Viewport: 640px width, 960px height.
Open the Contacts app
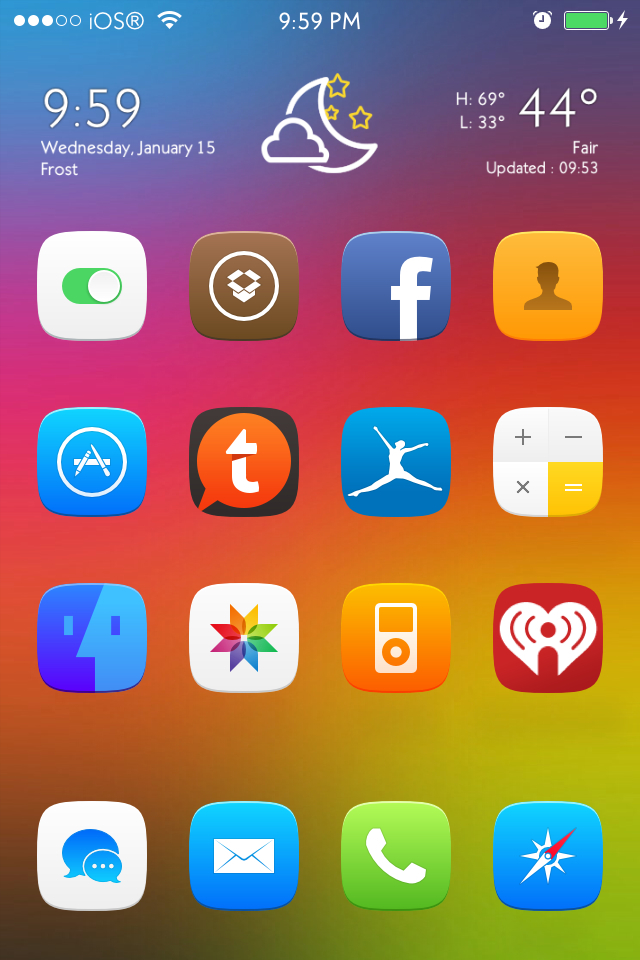pyautogui.click(x=548, y=286)
